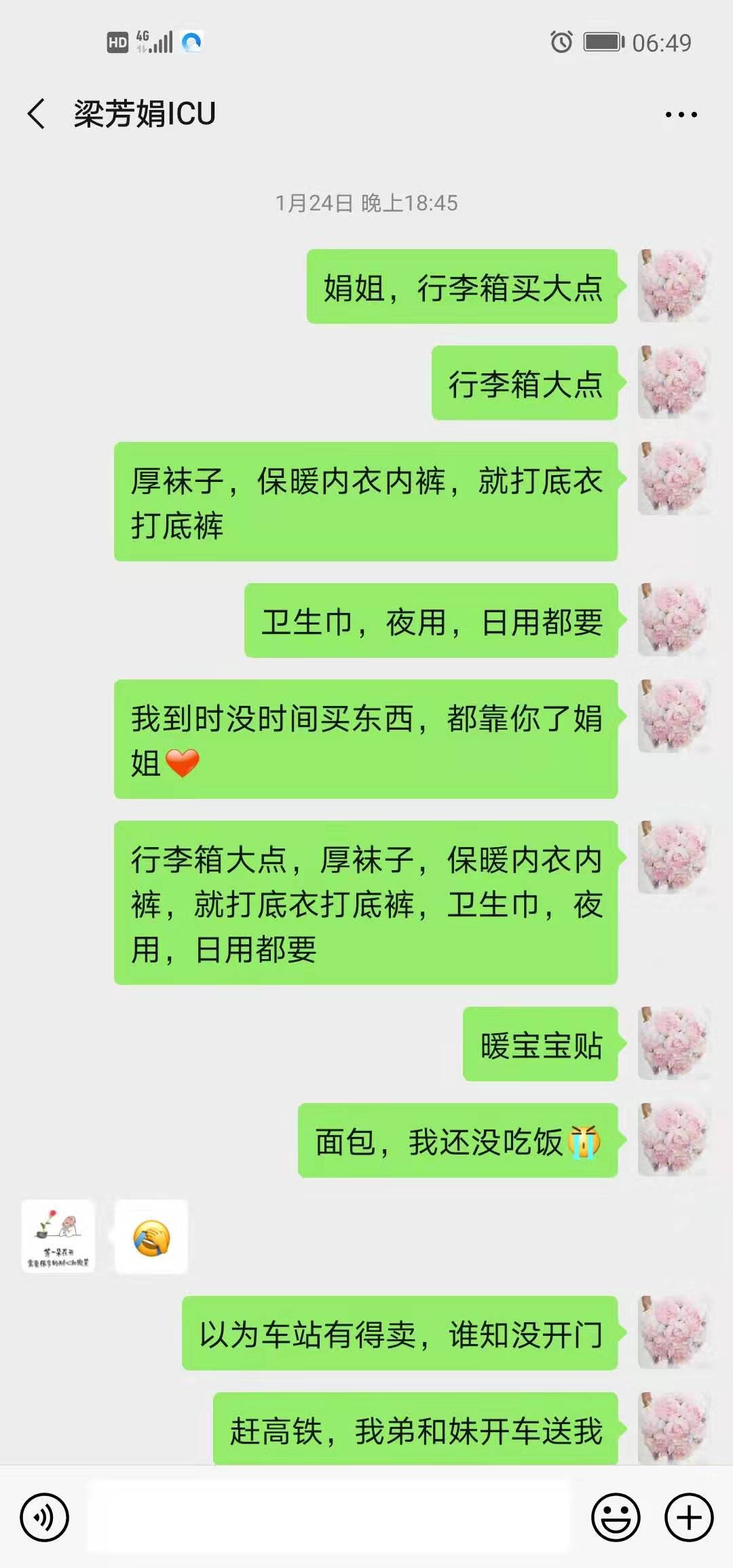Tap the message text field
This screenshot has width=733, height=1568.
point(329,1517)
